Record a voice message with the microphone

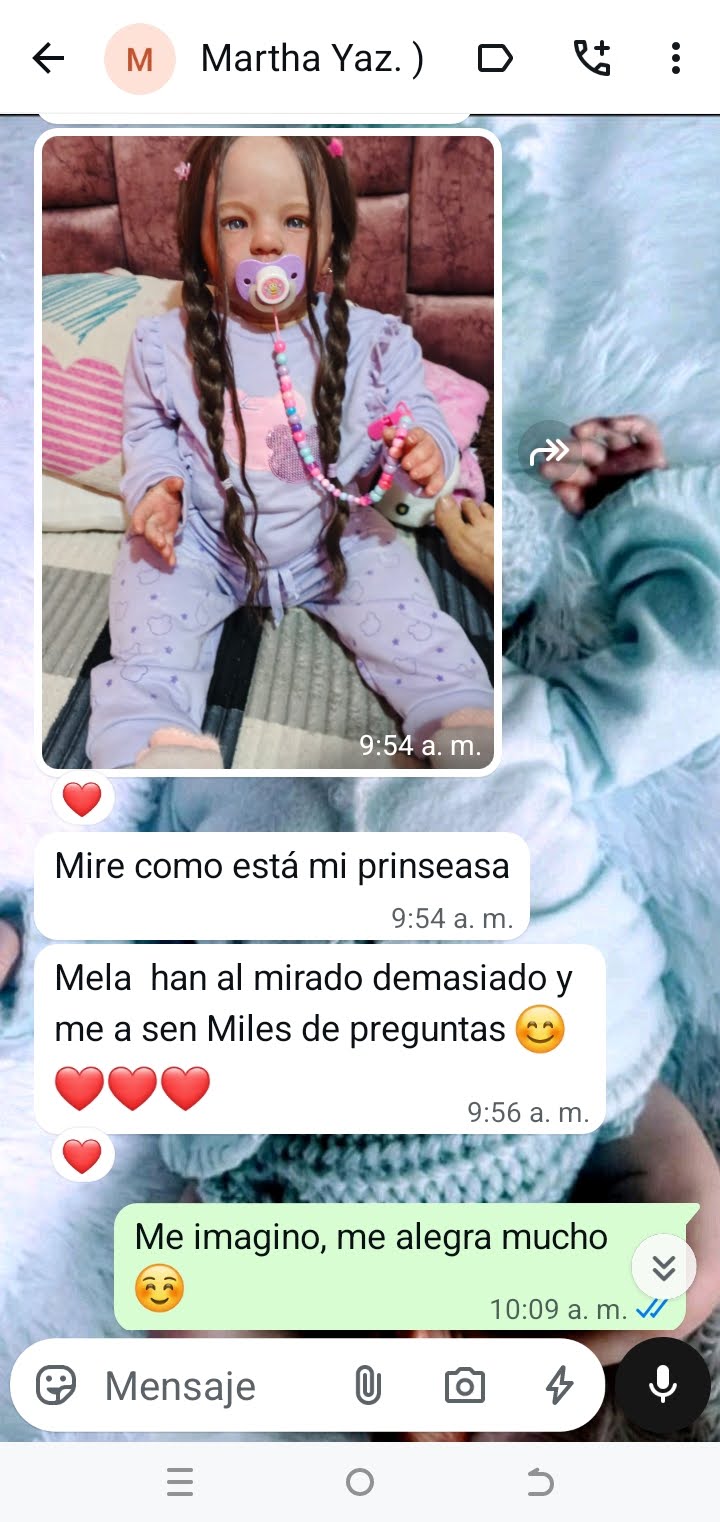(662, 1386)
